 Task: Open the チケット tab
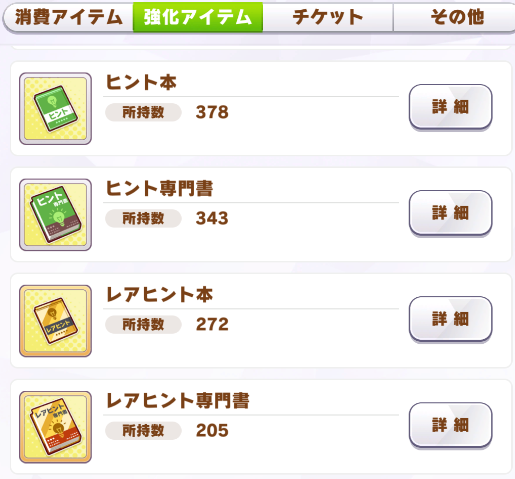(x=328, y=17)
